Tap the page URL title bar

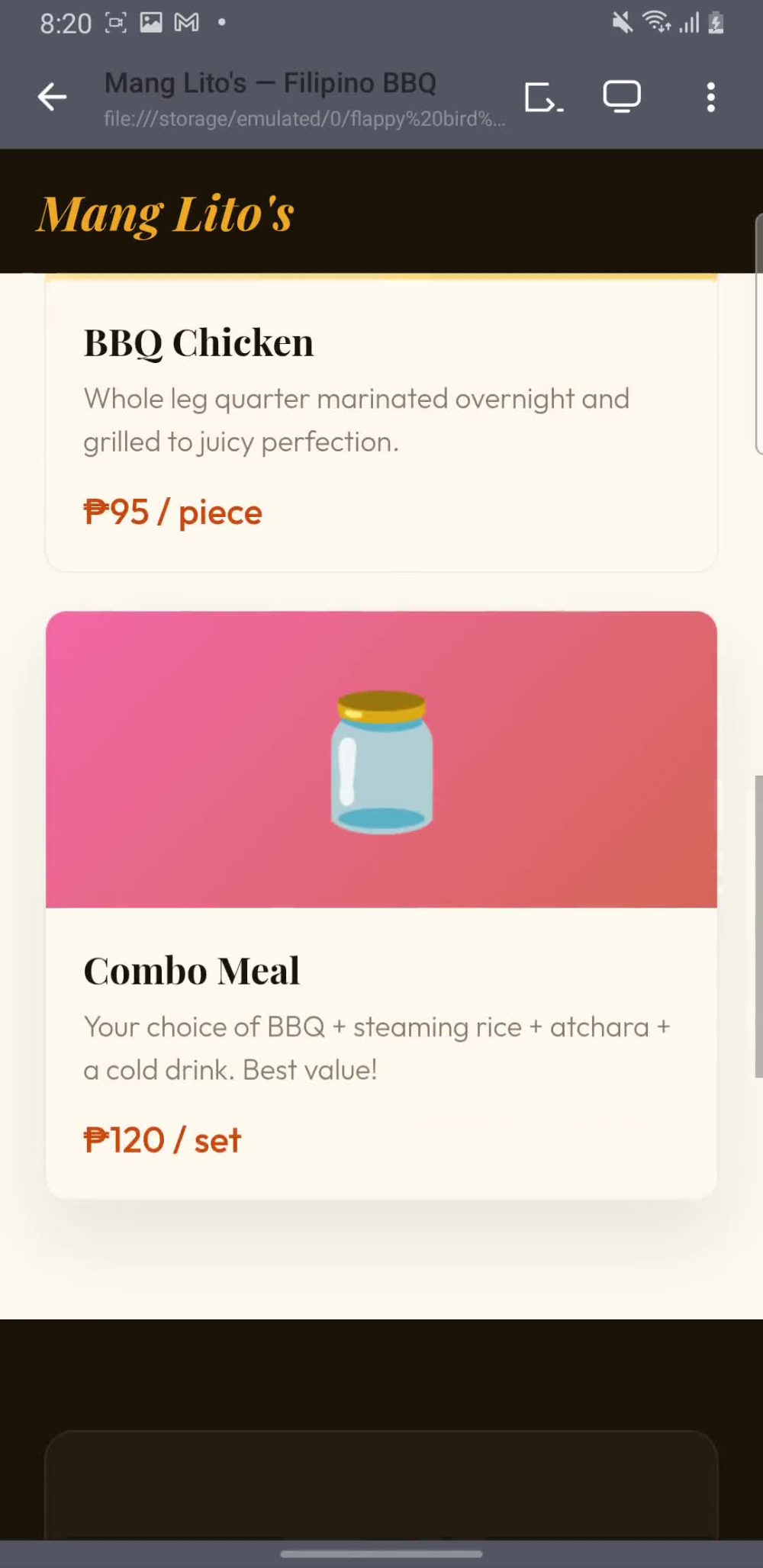pos(305,99)
